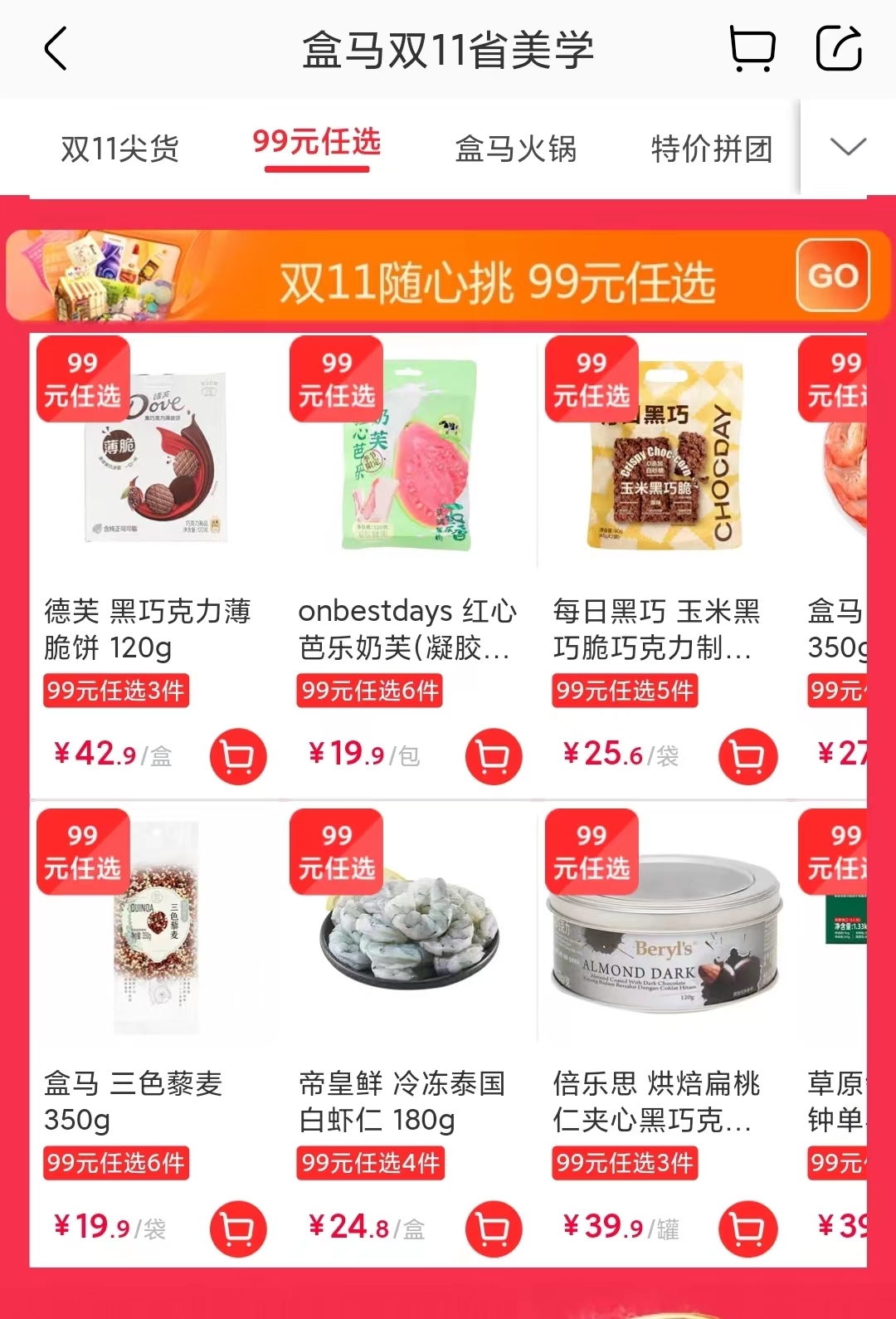Add 倍乐思 扁桃仁黑巧克力 to cart
The height and width of the screenshot is (1319, 896).
(x=747, y=1229)
